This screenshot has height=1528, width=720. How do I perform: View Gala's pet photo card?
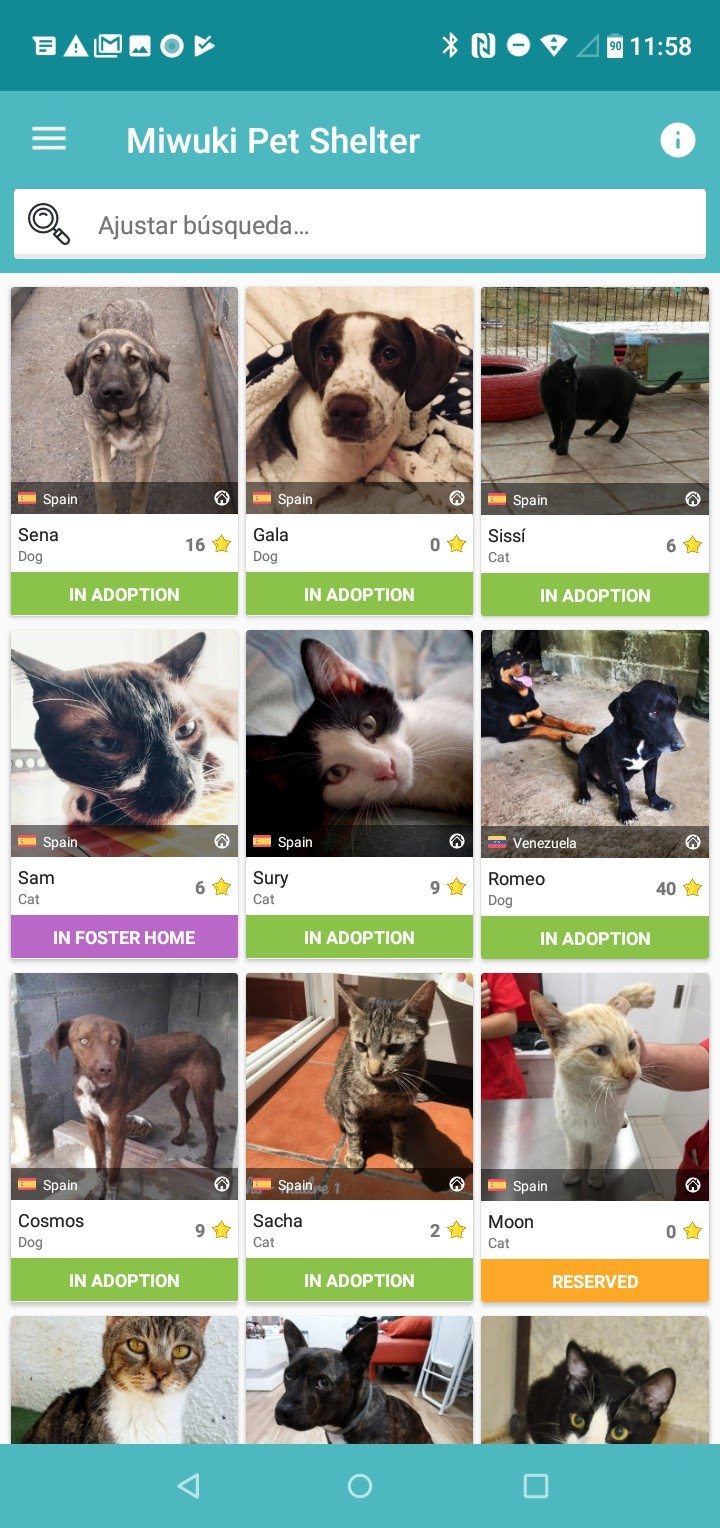(x=359, y=400)
